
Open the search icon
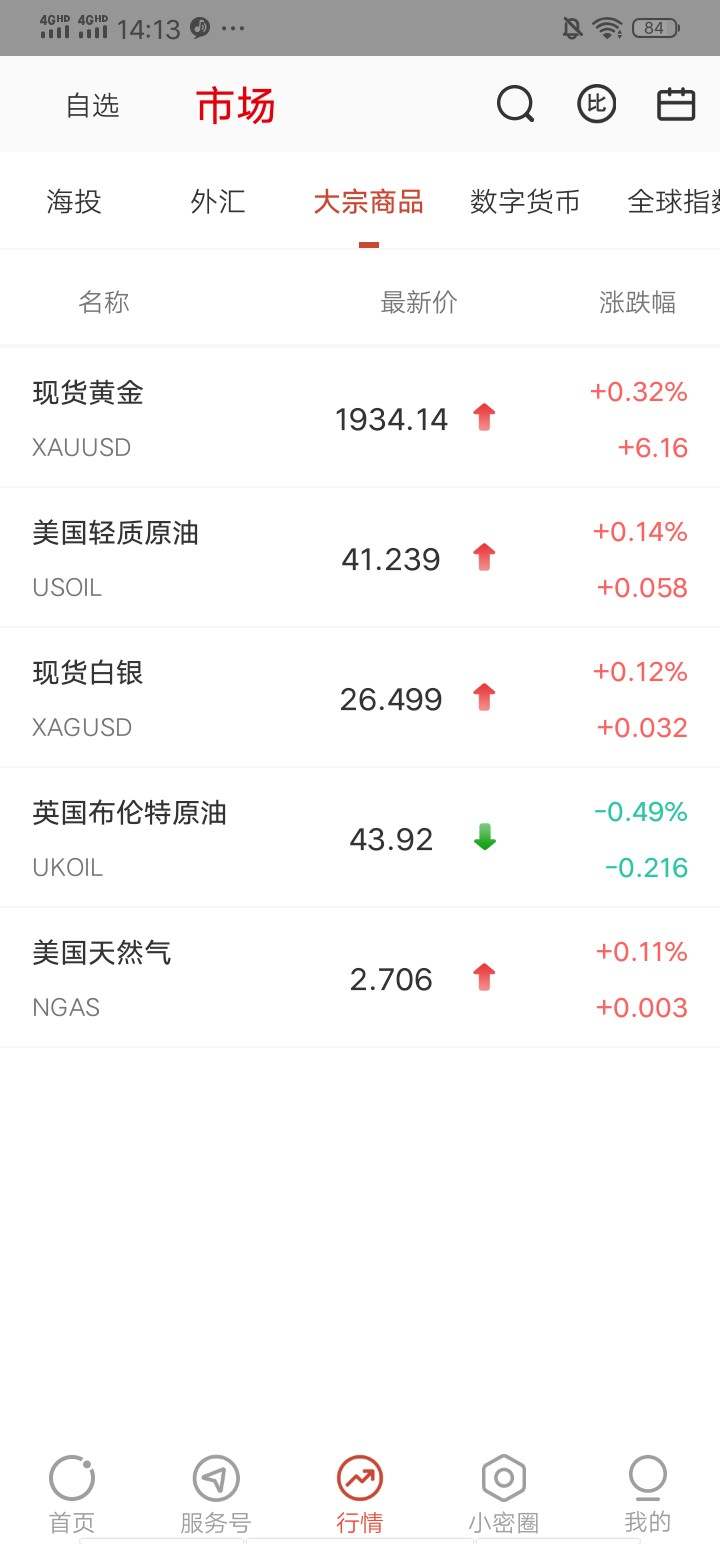(x=516, y=104)
